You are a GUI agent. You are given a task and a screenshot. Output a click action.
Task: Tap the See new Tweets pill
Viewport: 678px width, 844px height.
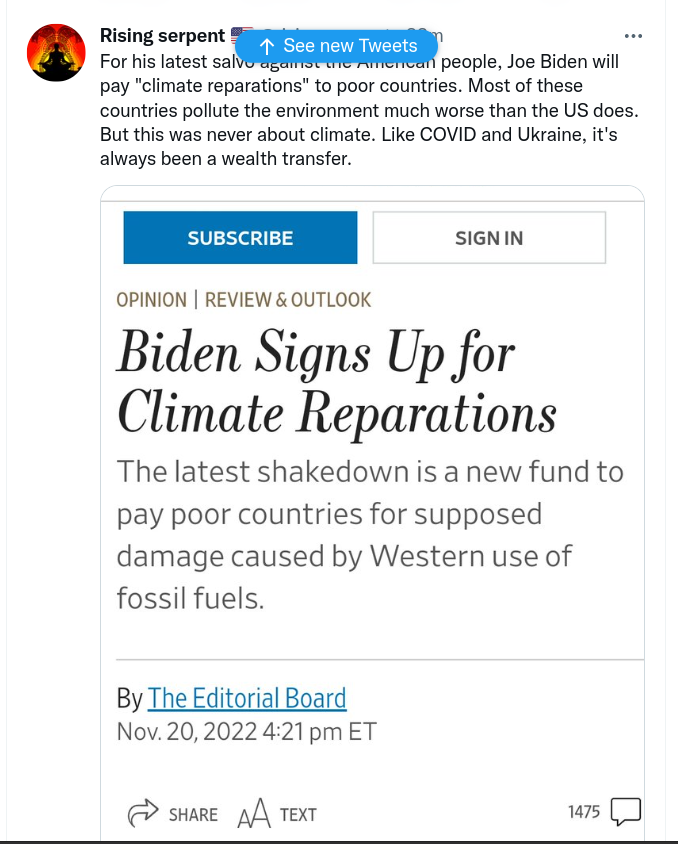click(x=338, y=46)
